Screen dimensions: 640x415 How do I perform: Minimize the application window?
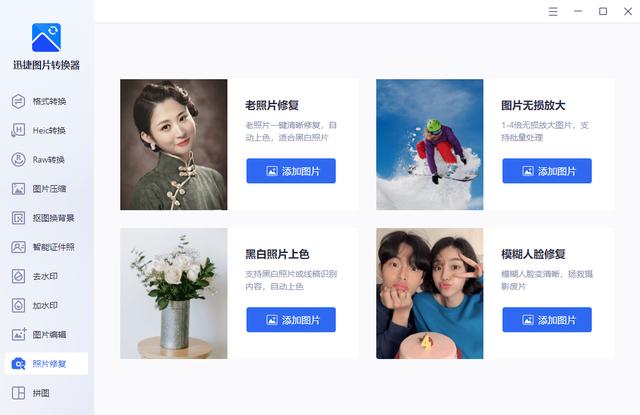(579, 11)
